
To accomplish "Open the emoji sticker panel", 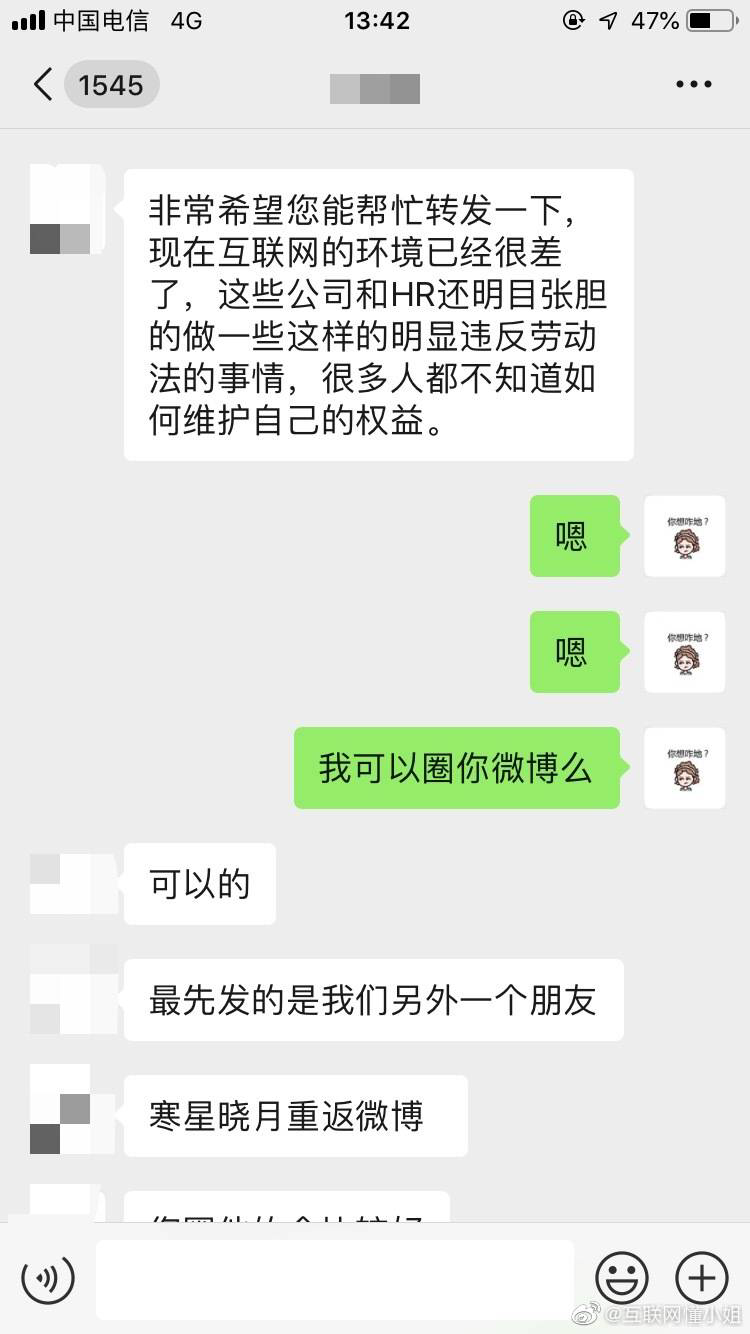I will click(622, 1277).
